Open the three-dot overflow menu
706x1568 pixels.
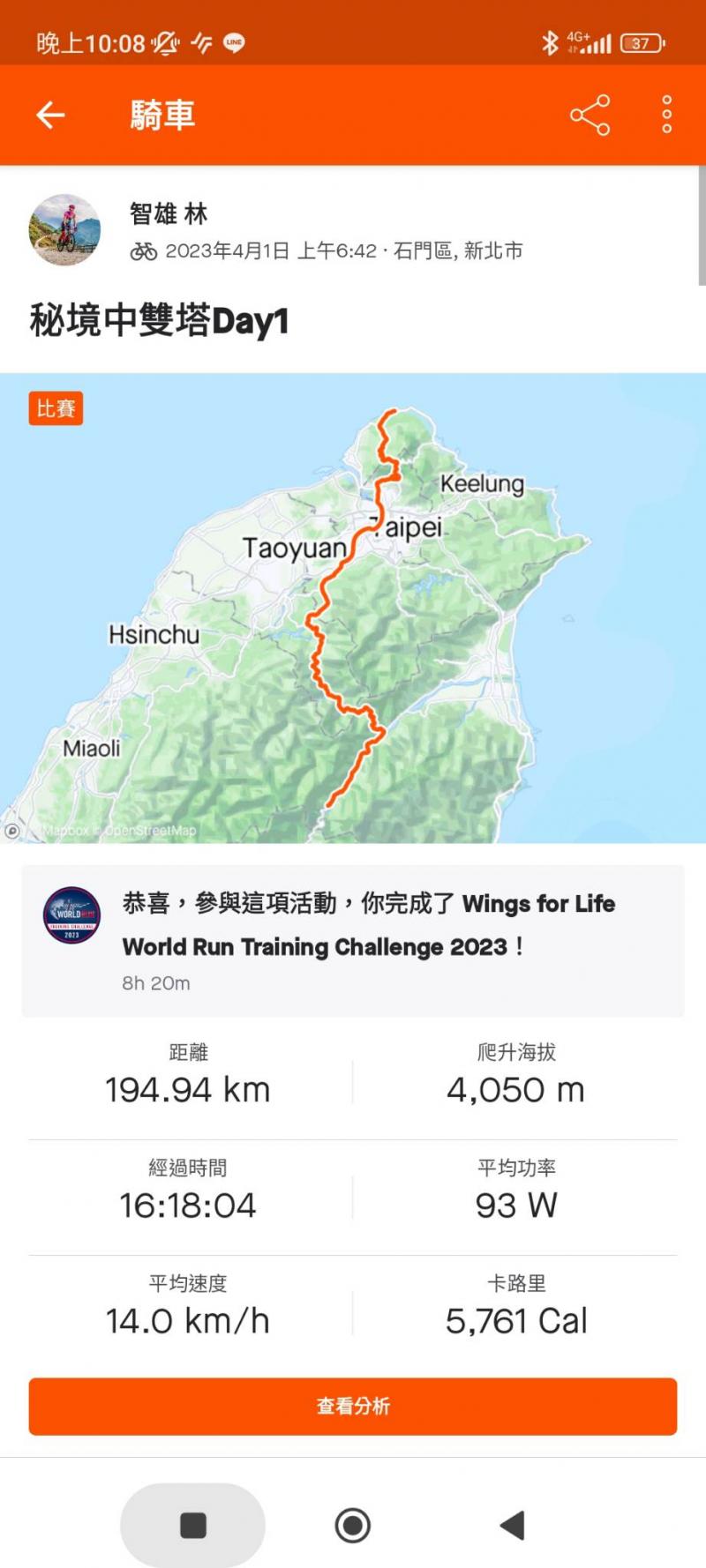(667, 115)
